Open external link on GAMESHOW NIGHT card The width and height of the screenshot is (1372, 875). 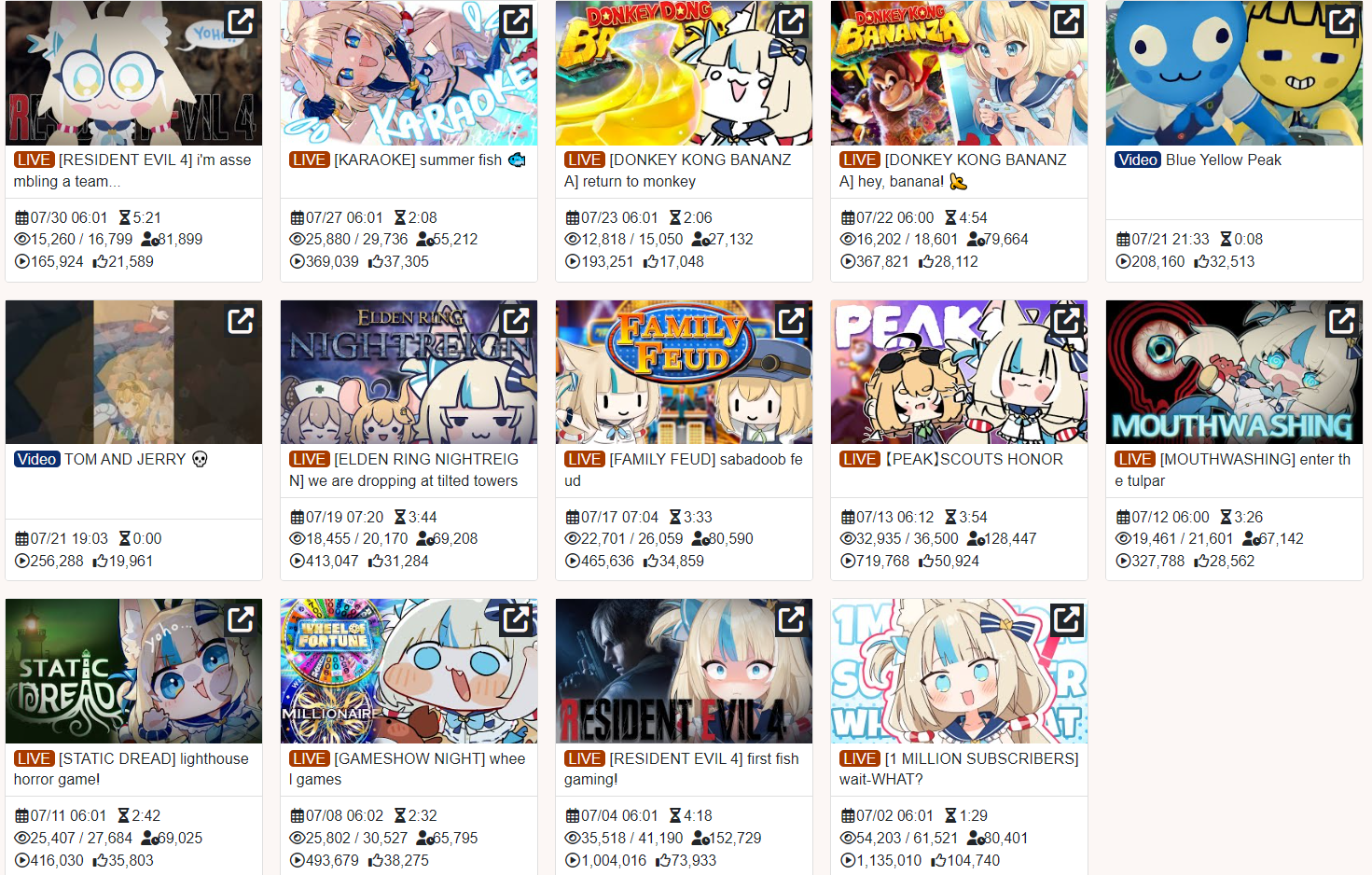click(516, 619)
